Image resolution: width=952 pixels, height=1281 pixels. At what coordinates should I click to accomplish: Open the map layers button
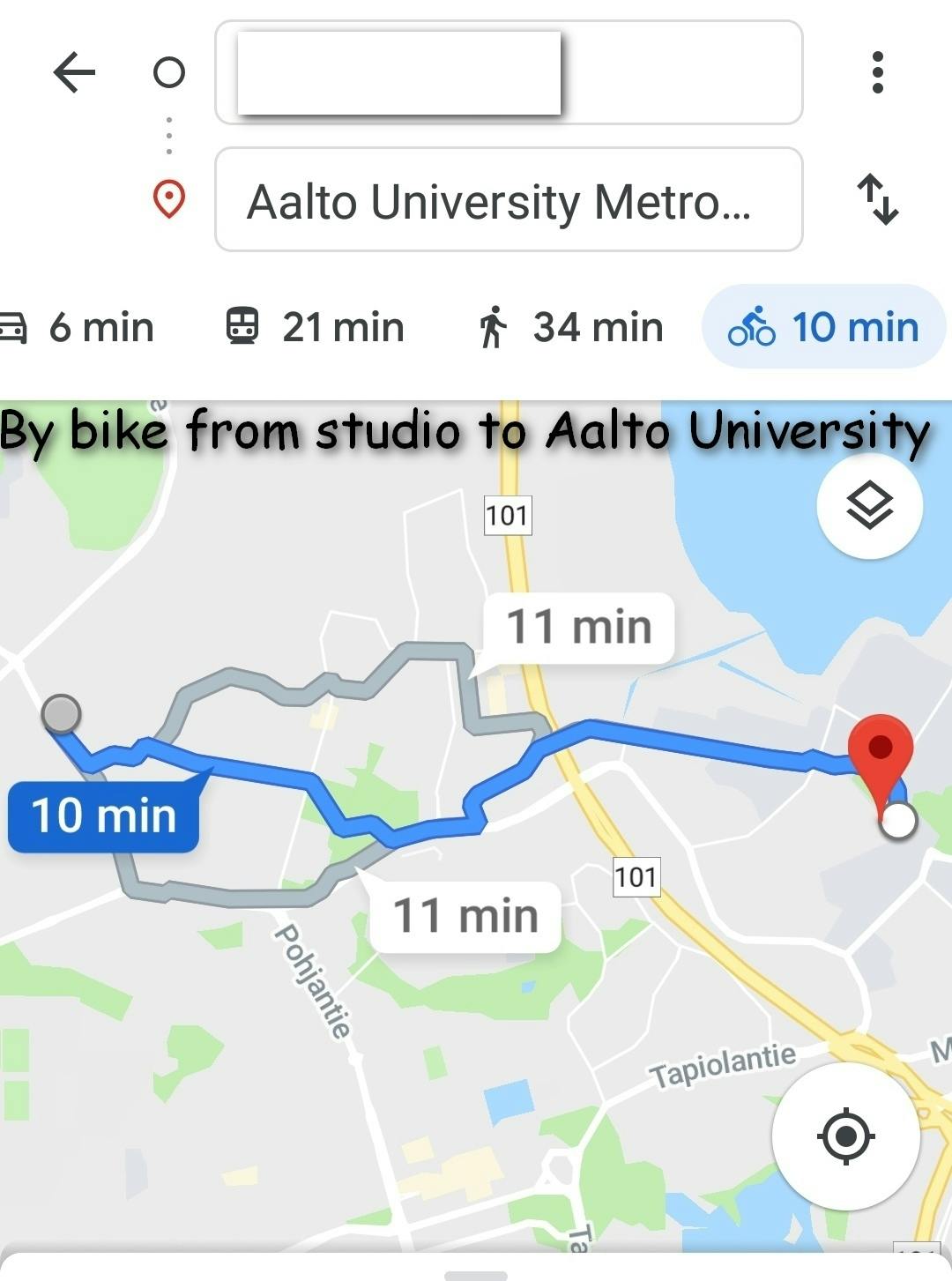(x=869, y=505)
